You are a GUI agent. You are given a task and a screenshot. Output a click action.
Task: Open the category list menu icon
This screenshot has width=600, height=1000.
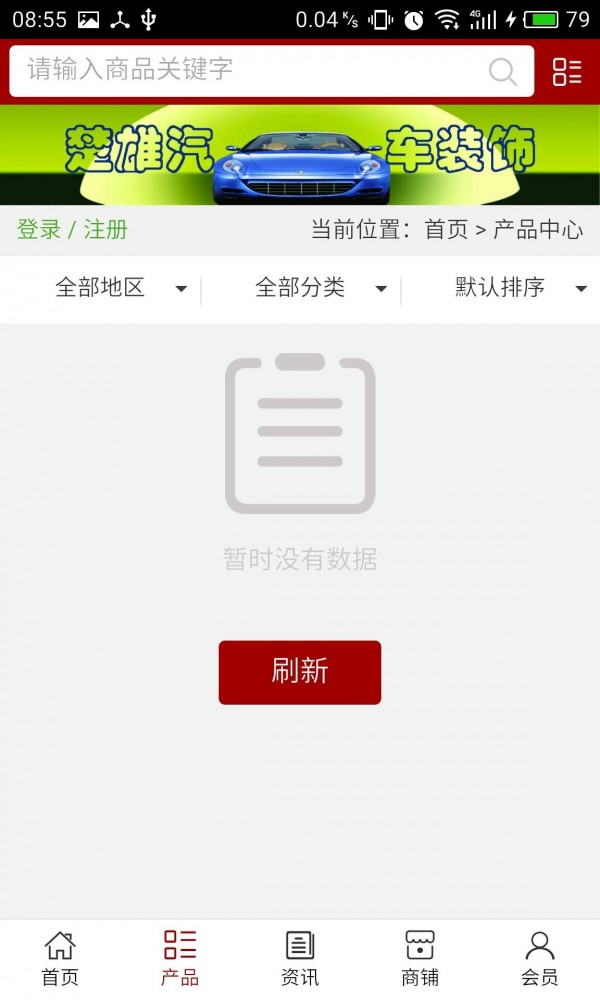pyautogui.click(x=567, y=71)
